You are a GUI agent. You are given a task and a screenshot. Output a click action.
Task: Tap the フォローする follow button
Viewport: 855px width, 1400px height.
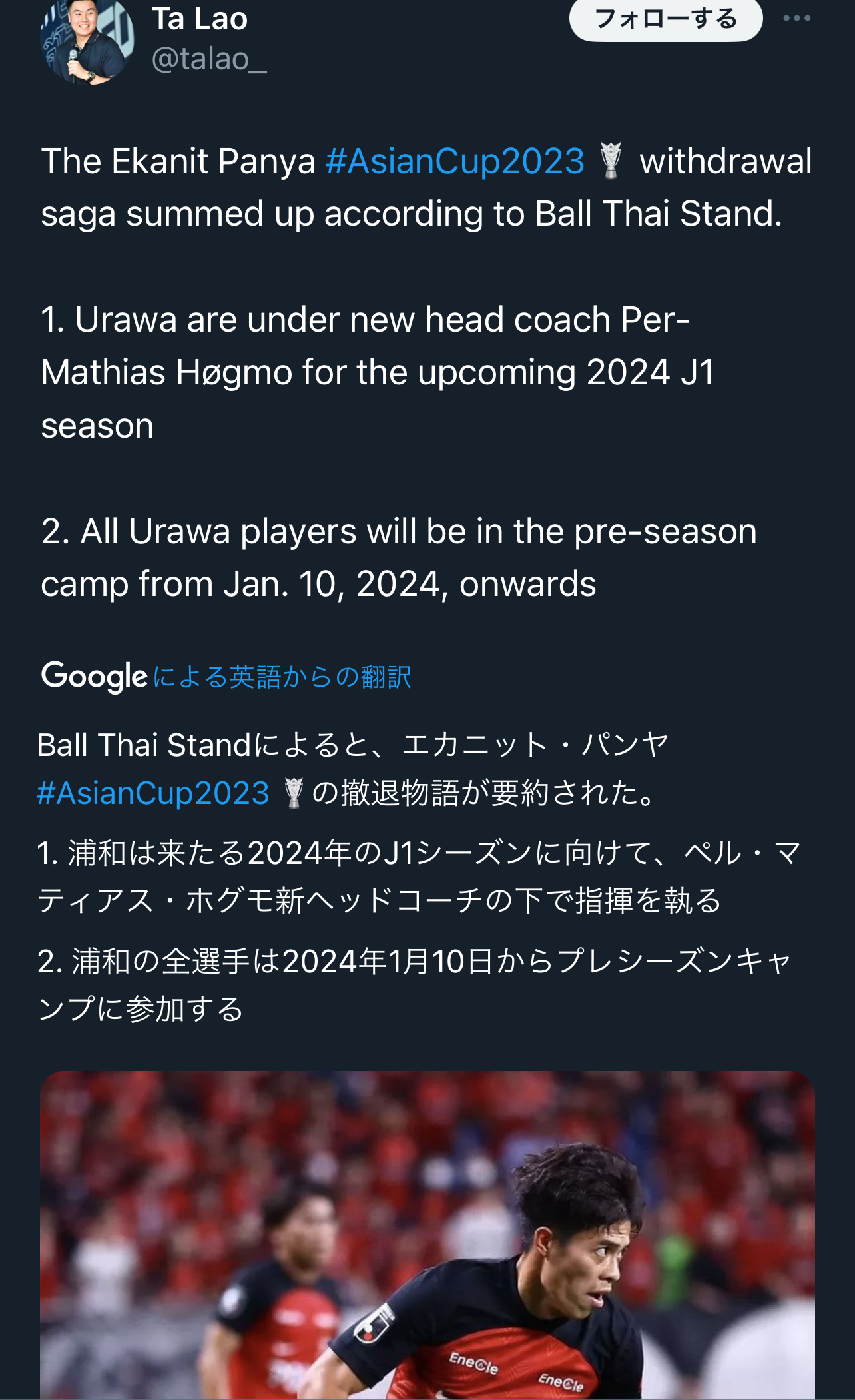(x=665, y=19)
